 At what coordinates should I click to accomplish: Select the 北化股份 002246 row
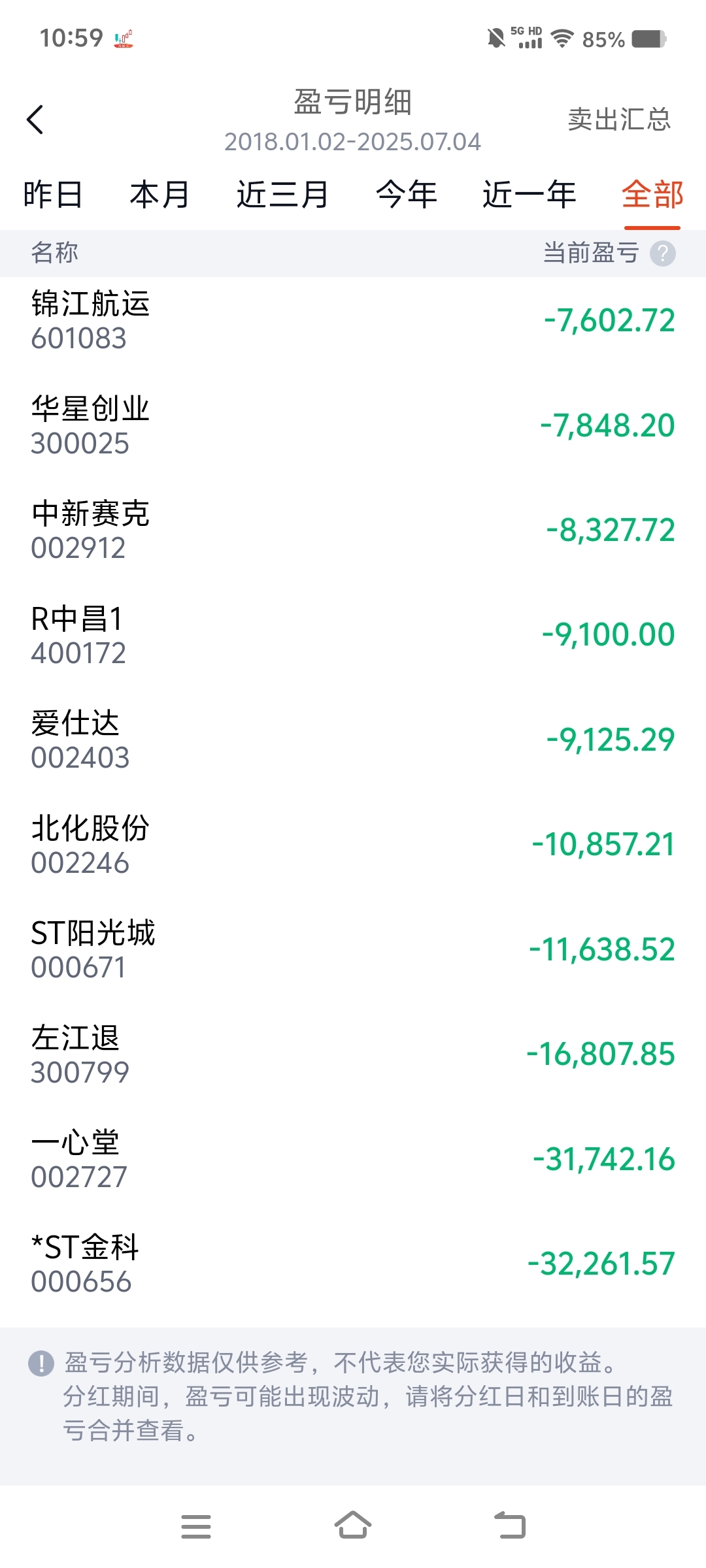[x=353, y=845]
